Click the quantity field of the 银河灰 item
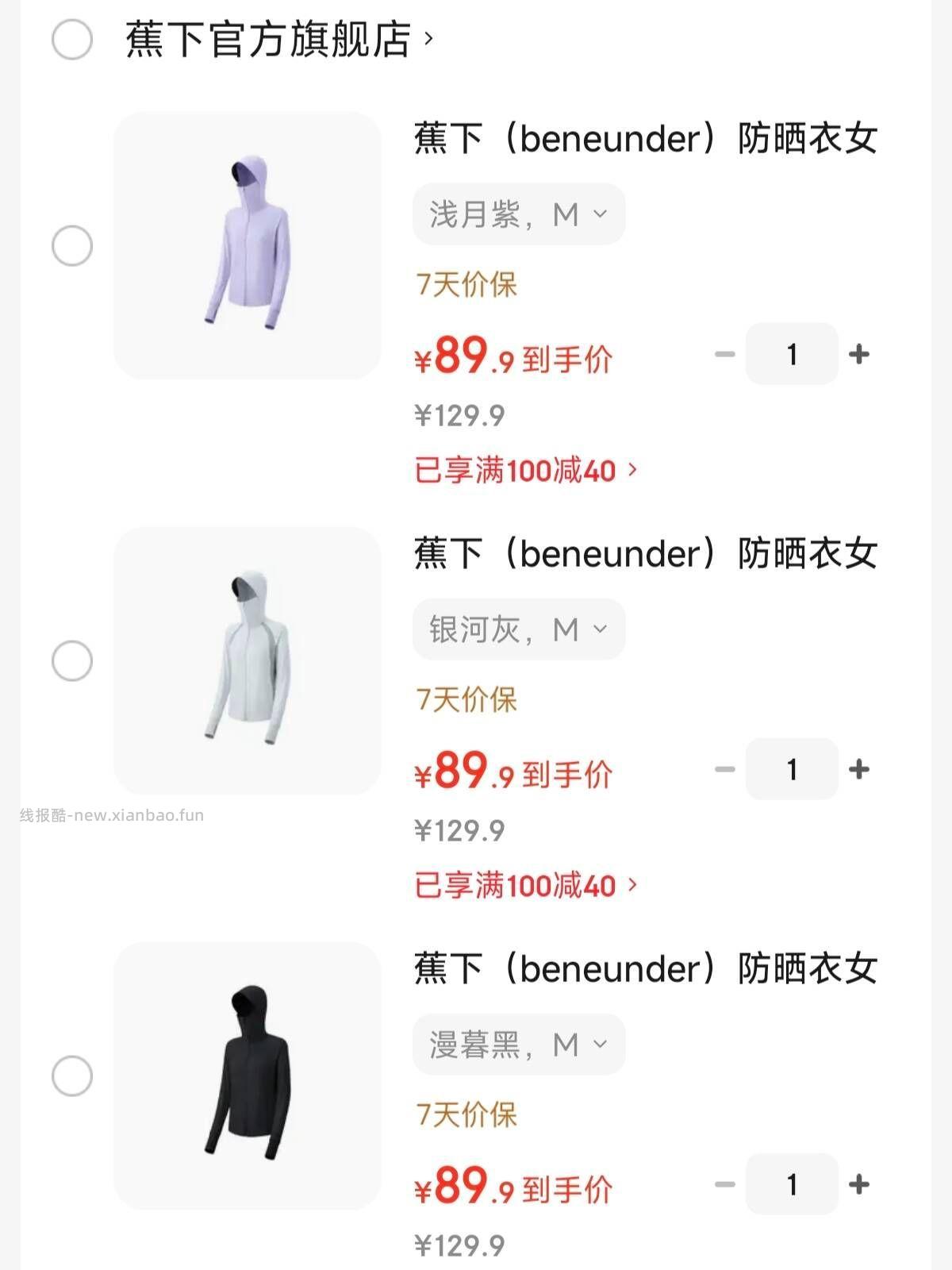Viewport: 952px width, 1270px height. pos(791,768)
